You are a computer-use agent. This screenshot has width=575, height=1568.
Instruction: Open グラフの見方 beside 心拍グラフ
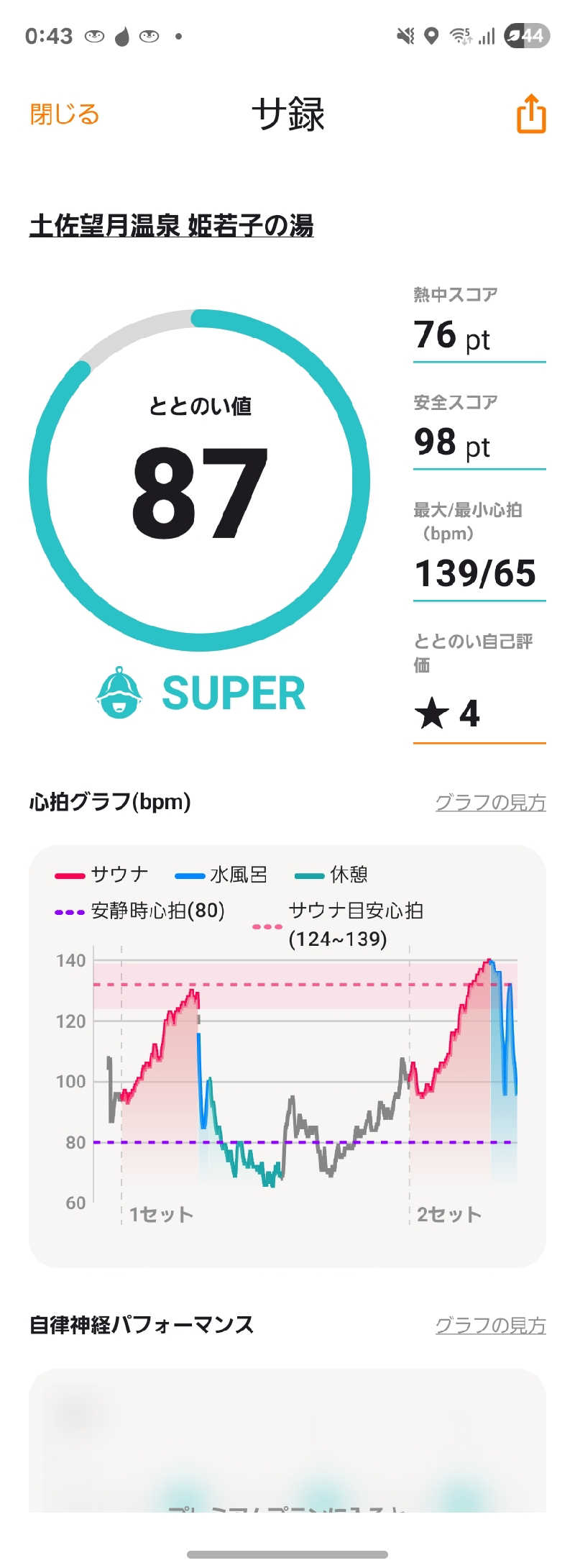[490, 802]
